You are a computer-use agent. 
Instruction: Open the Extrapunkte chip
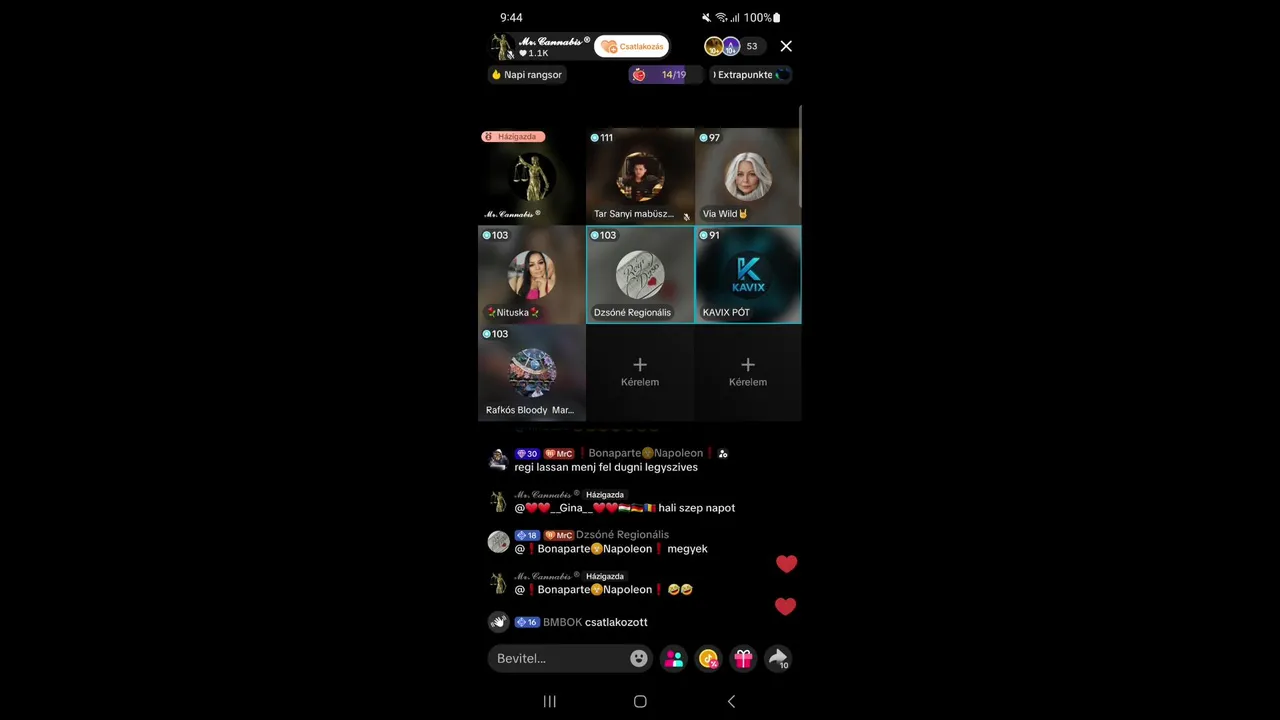point(750,75)
